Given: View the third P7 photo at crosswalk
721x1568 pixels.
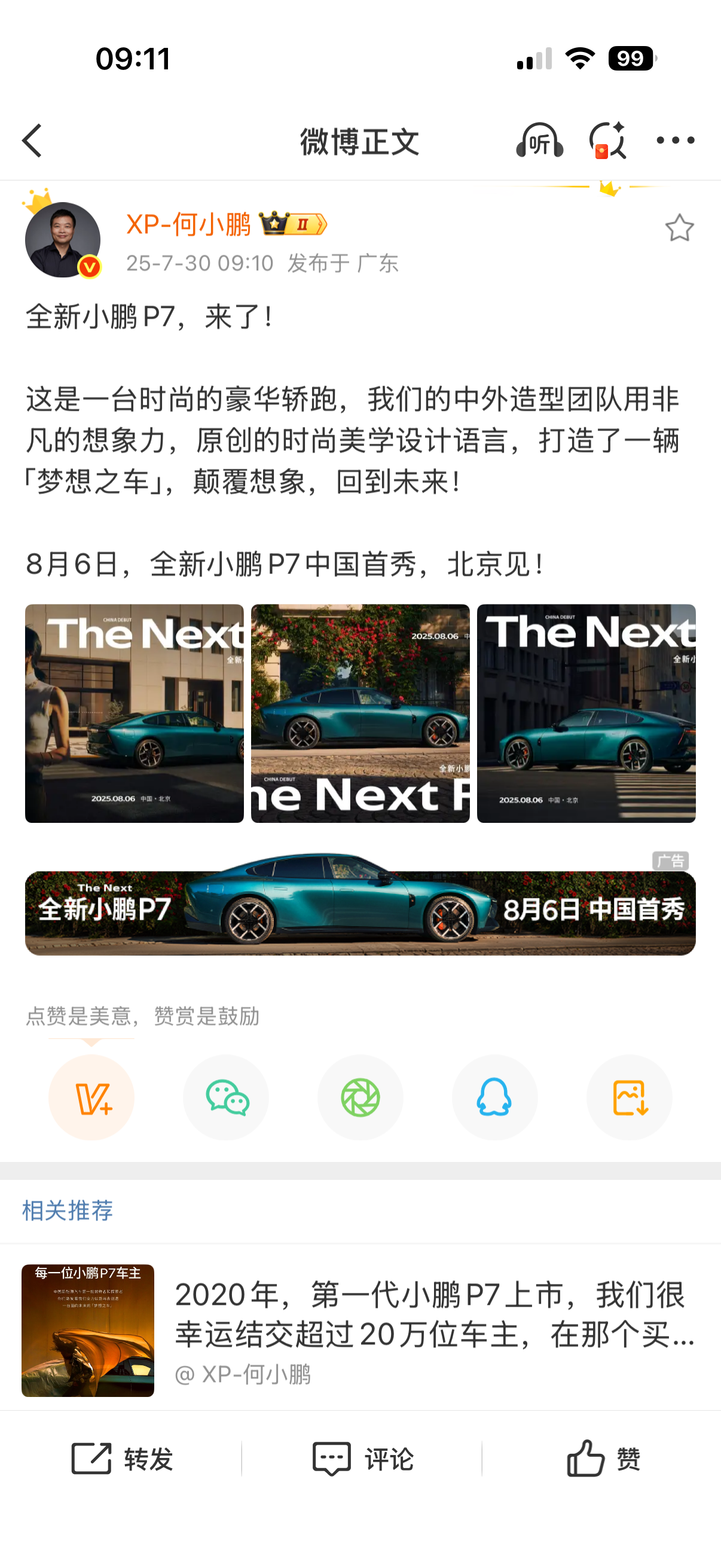Looking at the screenshot, I should click(586, 713).
